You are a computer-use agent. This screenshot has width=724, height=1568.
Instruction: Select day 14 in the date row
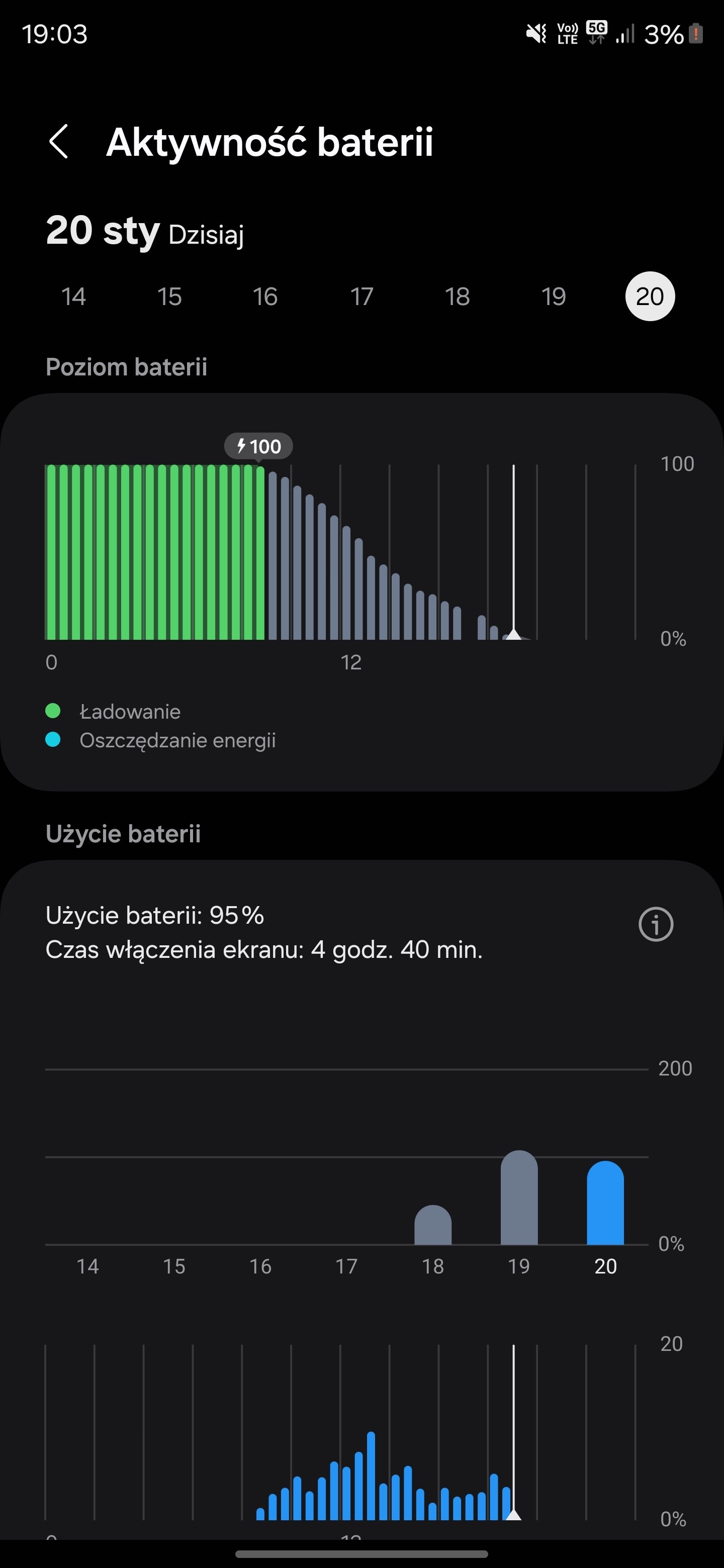click(x=73, y=297)
